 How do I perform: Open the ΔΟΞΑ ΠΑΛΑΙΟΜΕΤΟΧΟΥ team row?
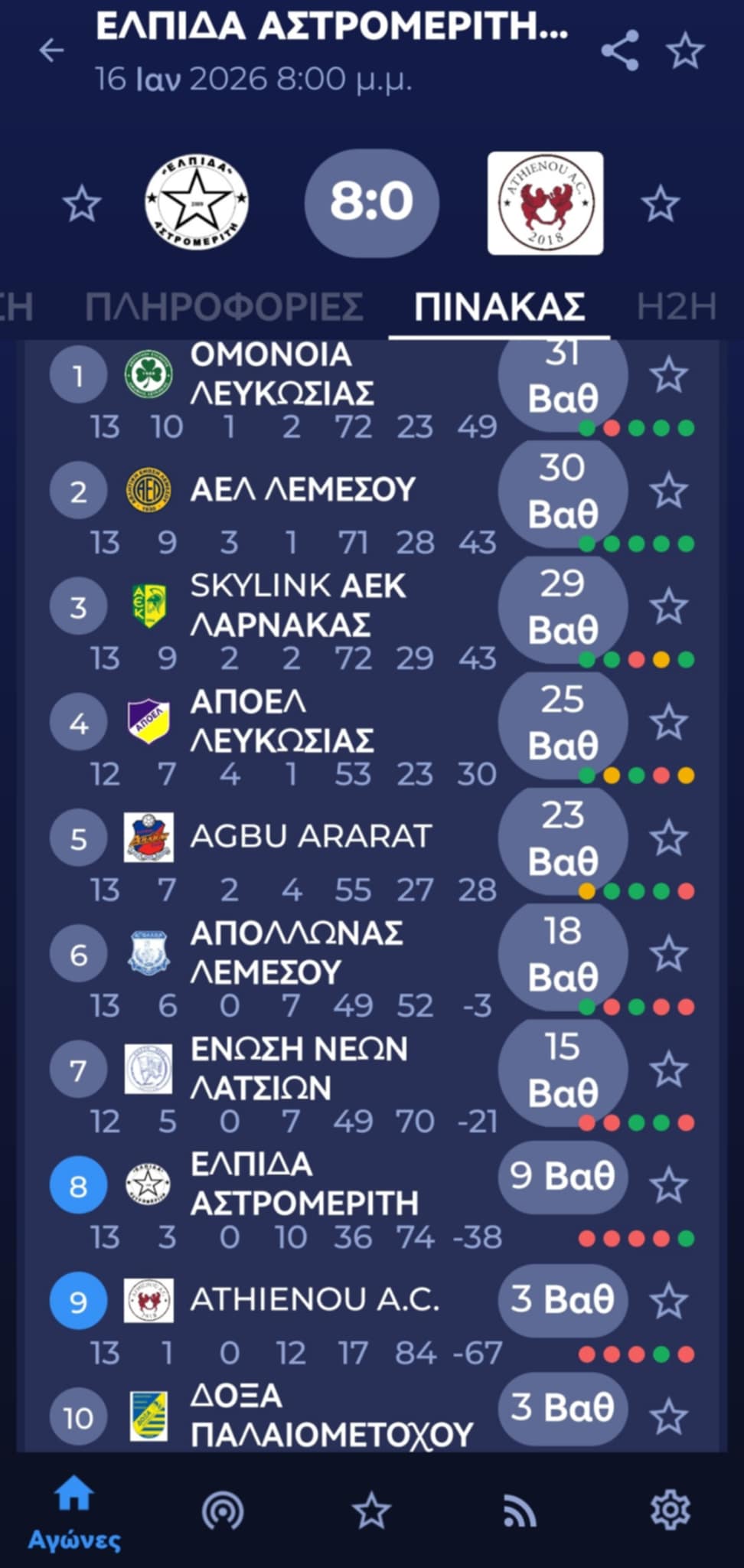331,1416
